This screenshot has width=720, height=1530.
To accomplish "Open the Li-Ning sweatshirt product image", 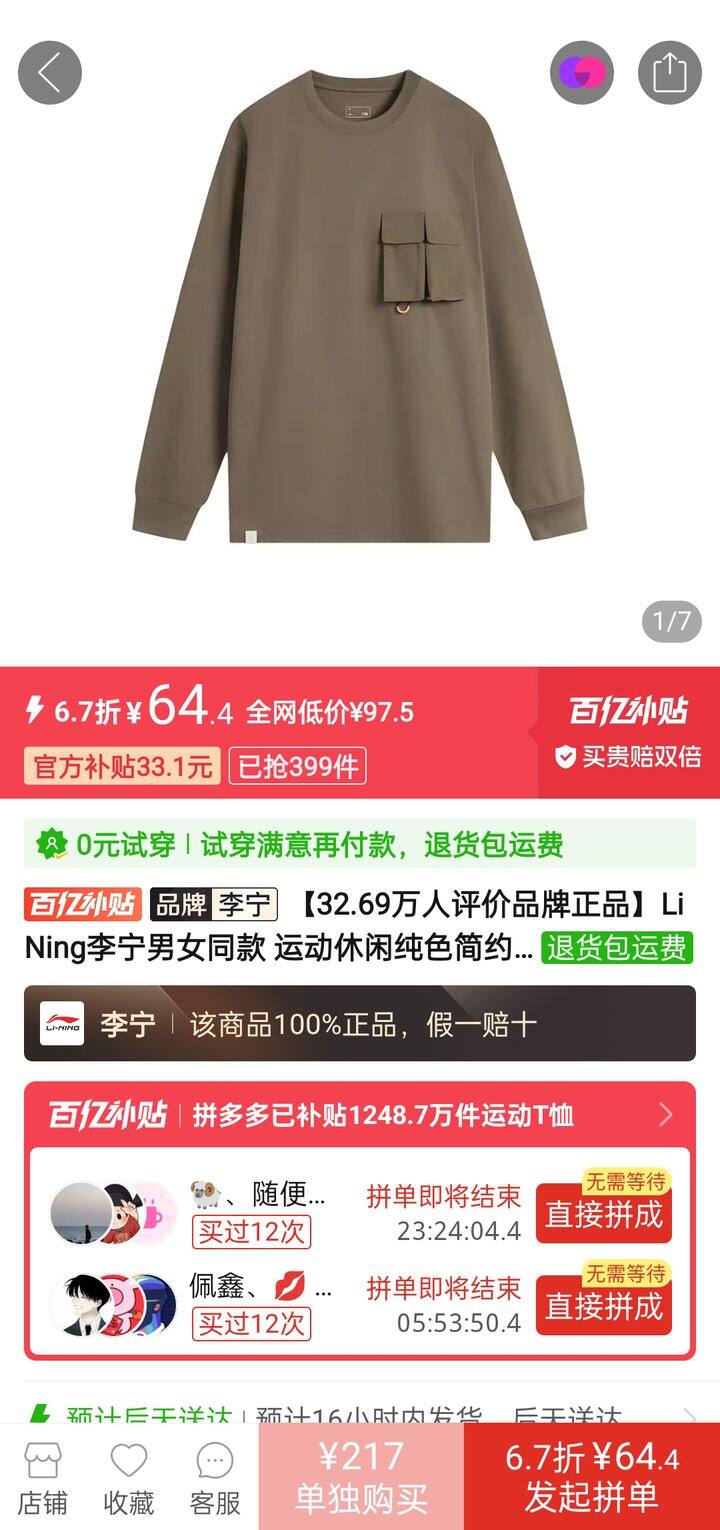I will point(360,310).
